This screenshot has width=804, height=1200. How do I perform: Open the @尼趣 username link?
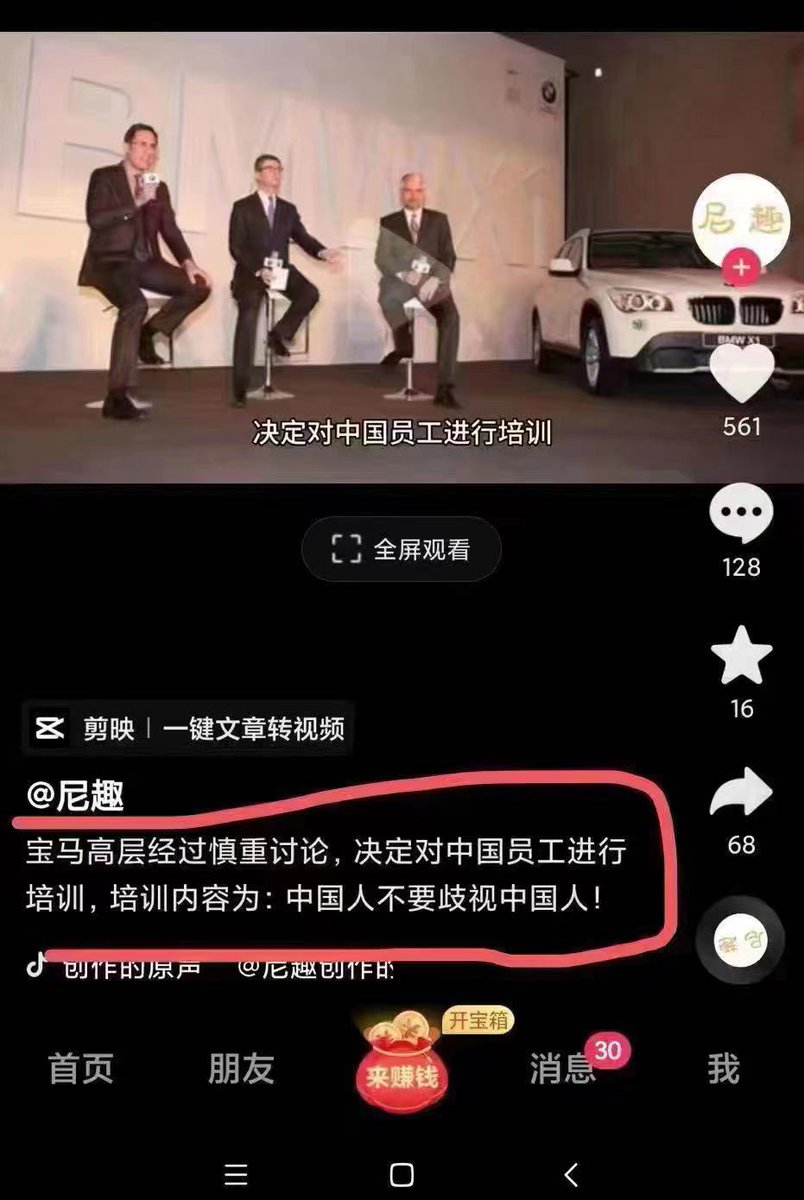point(76,795)
